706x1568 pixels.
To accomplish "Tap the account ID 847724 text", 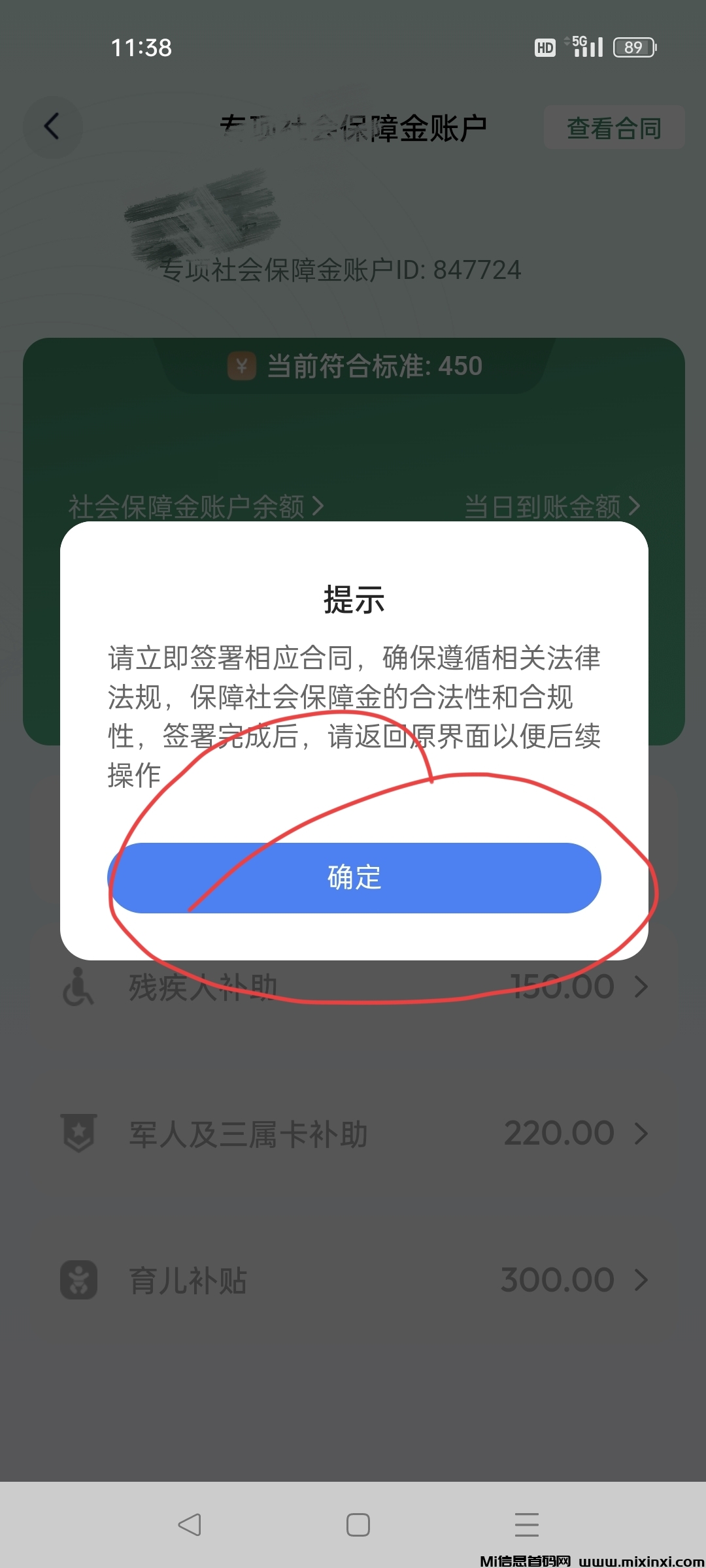I will [340, 270].
